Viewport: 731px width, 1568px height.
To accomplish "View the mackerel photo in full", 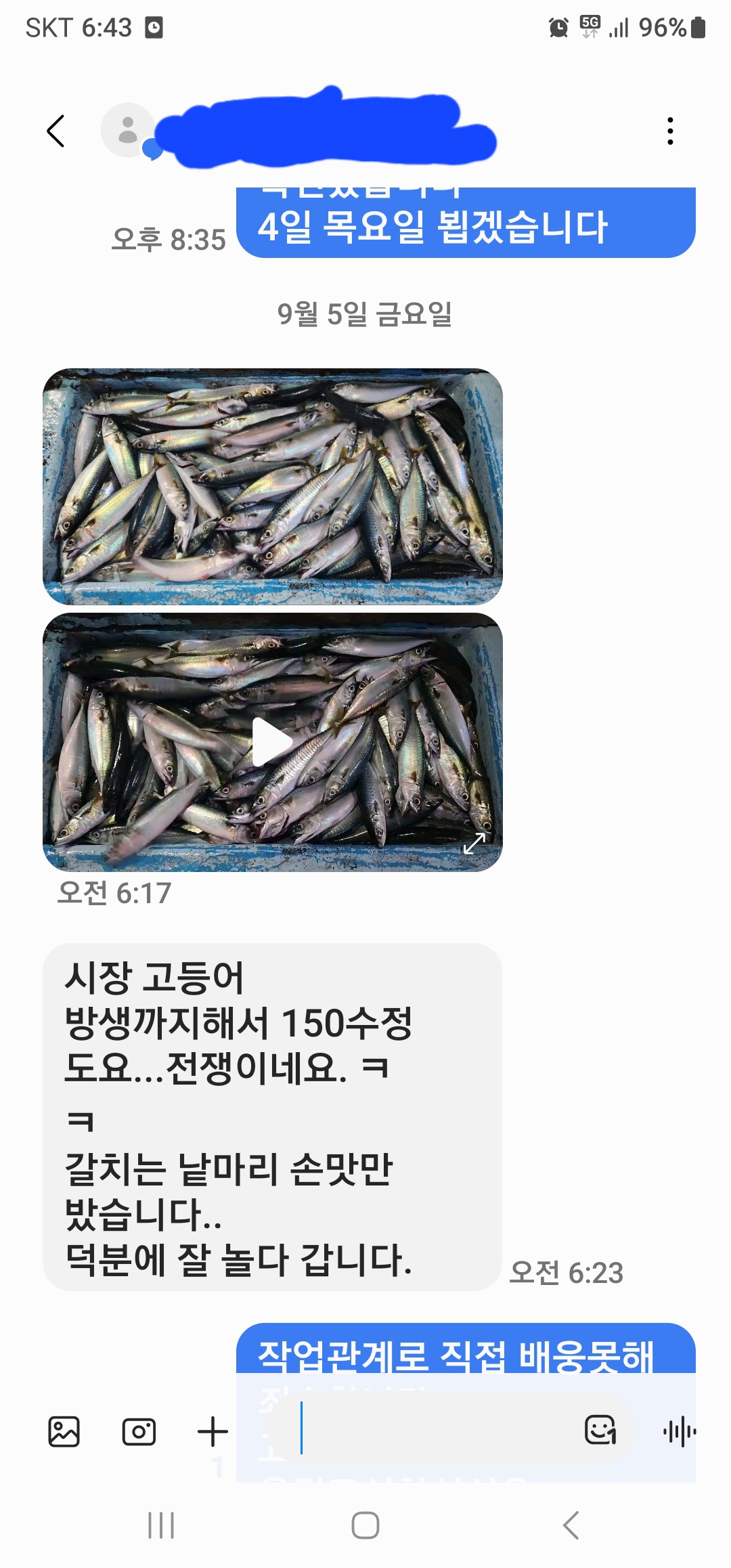I will [x=272, y=486].
